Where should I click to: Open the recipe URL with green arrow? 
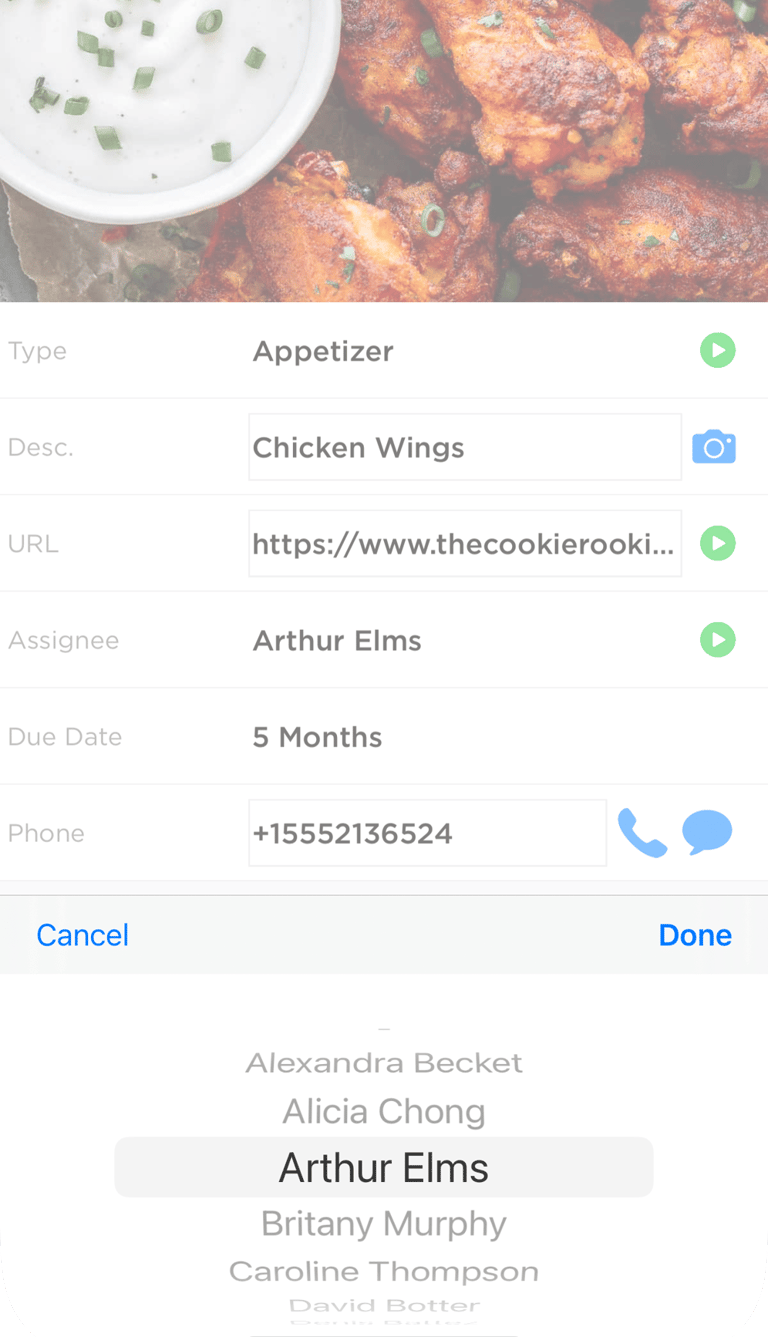(717, 544)
